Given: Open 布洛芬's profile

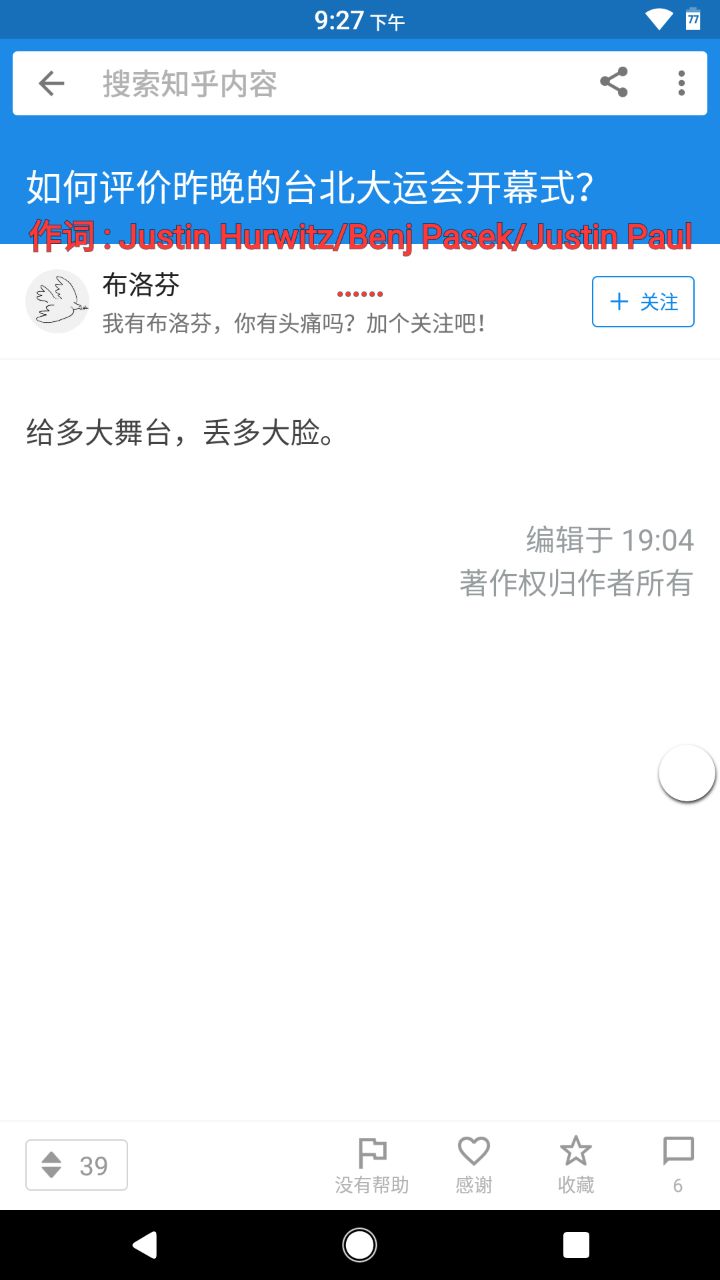Looking at the screenshot, I should point(140,286).
